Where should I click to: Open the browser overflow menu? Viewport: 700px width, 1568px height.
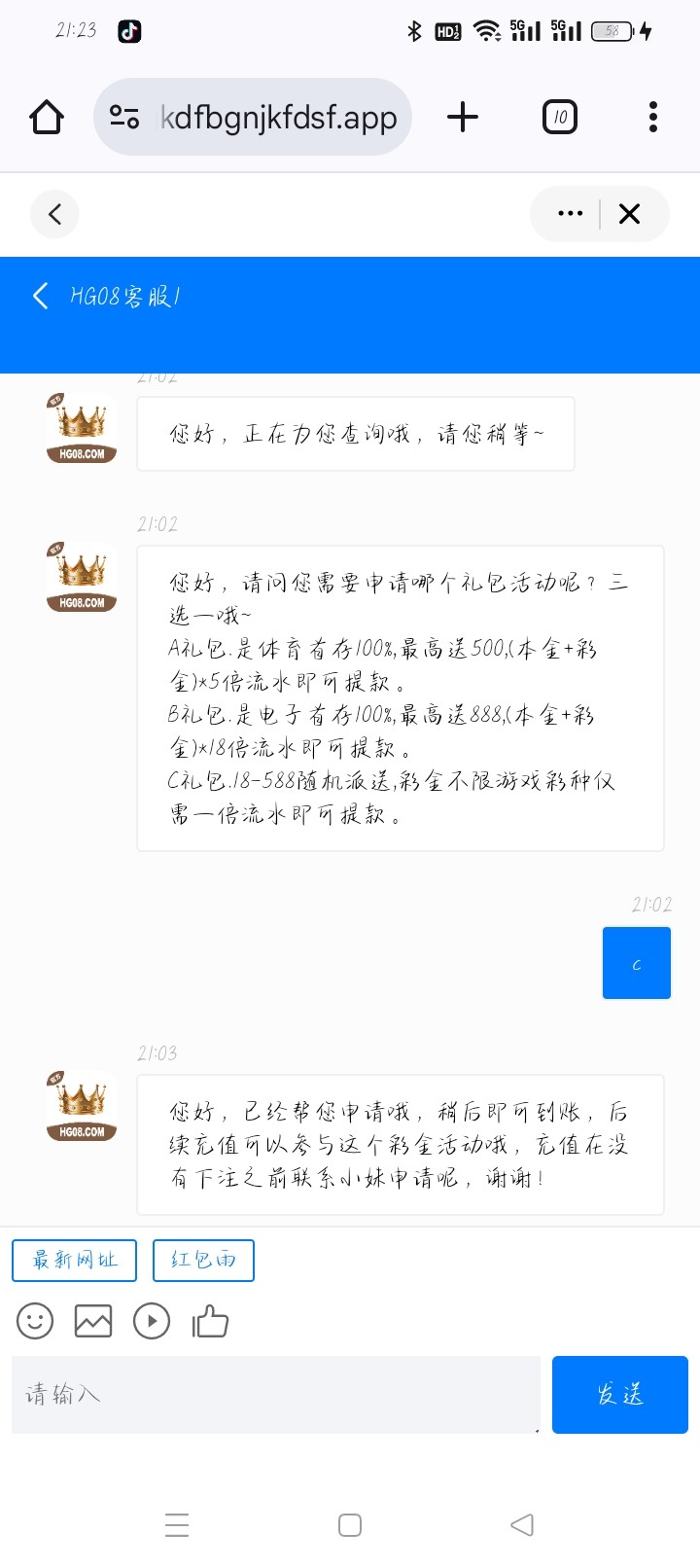tap(652, 118)
